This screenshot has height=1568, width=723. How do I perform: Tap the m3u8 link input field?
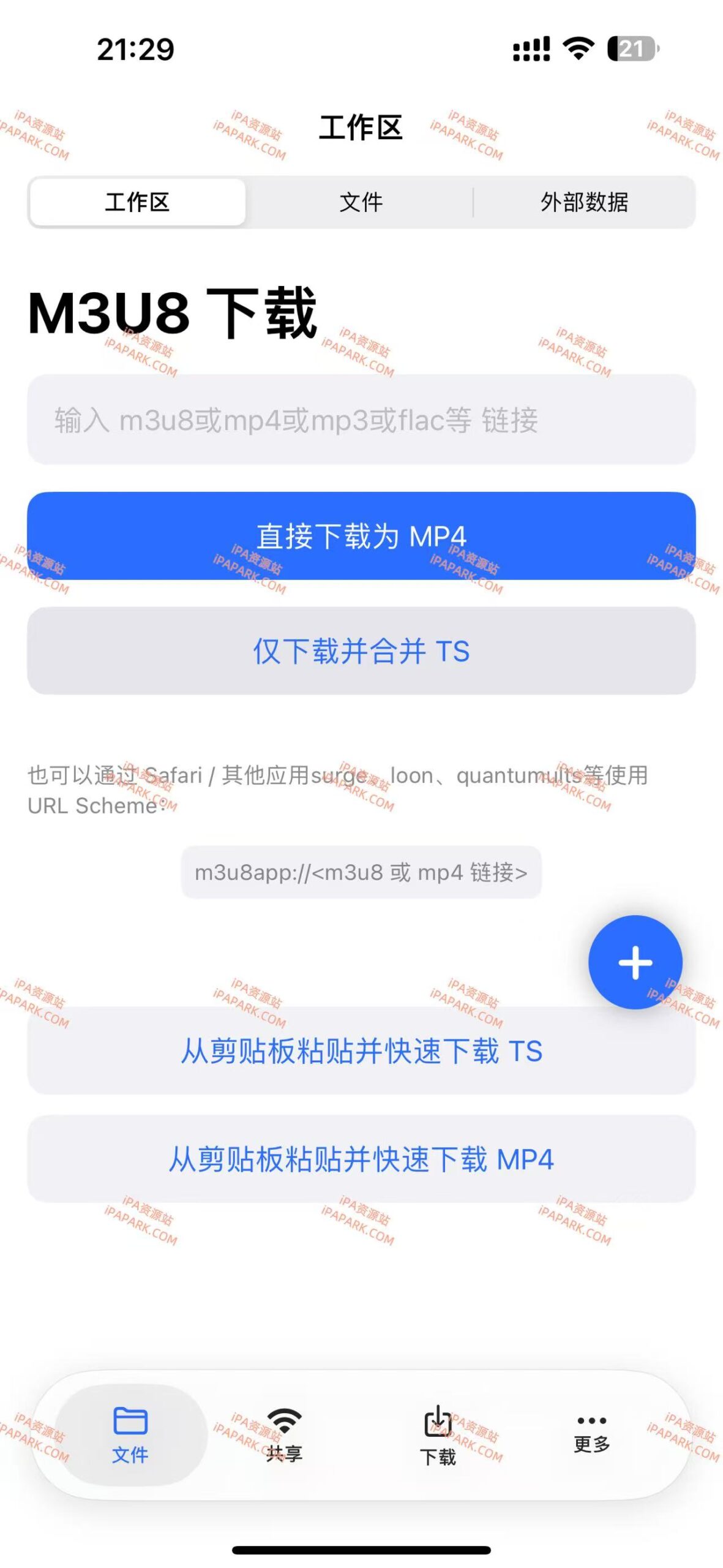361,420
